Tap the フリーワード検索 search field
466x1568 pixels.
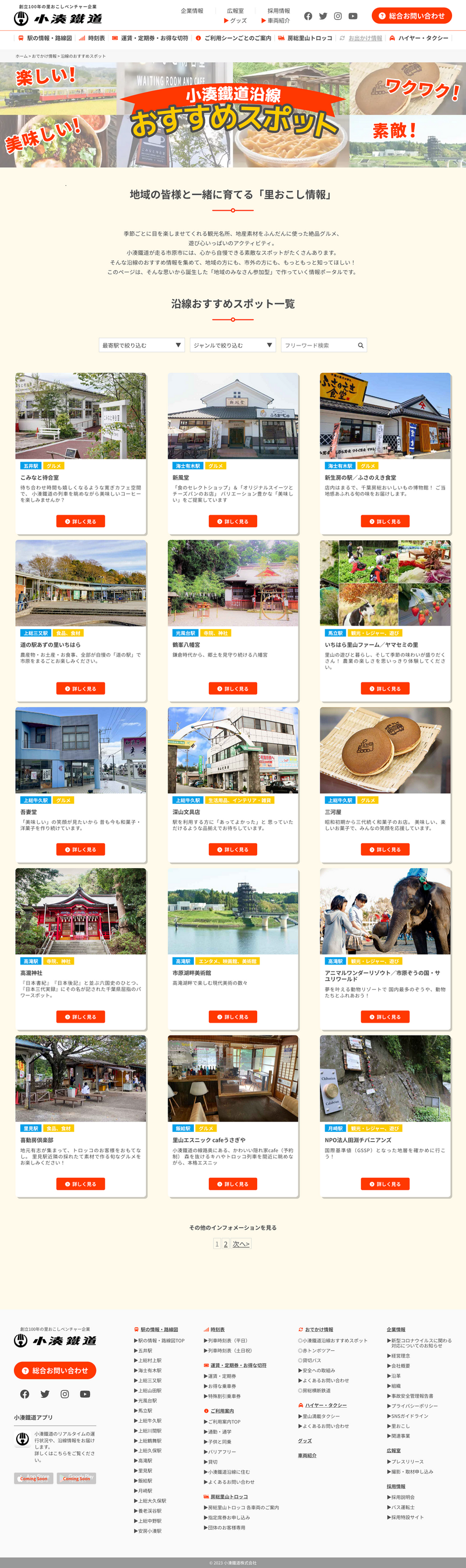(x=319, y=345)
